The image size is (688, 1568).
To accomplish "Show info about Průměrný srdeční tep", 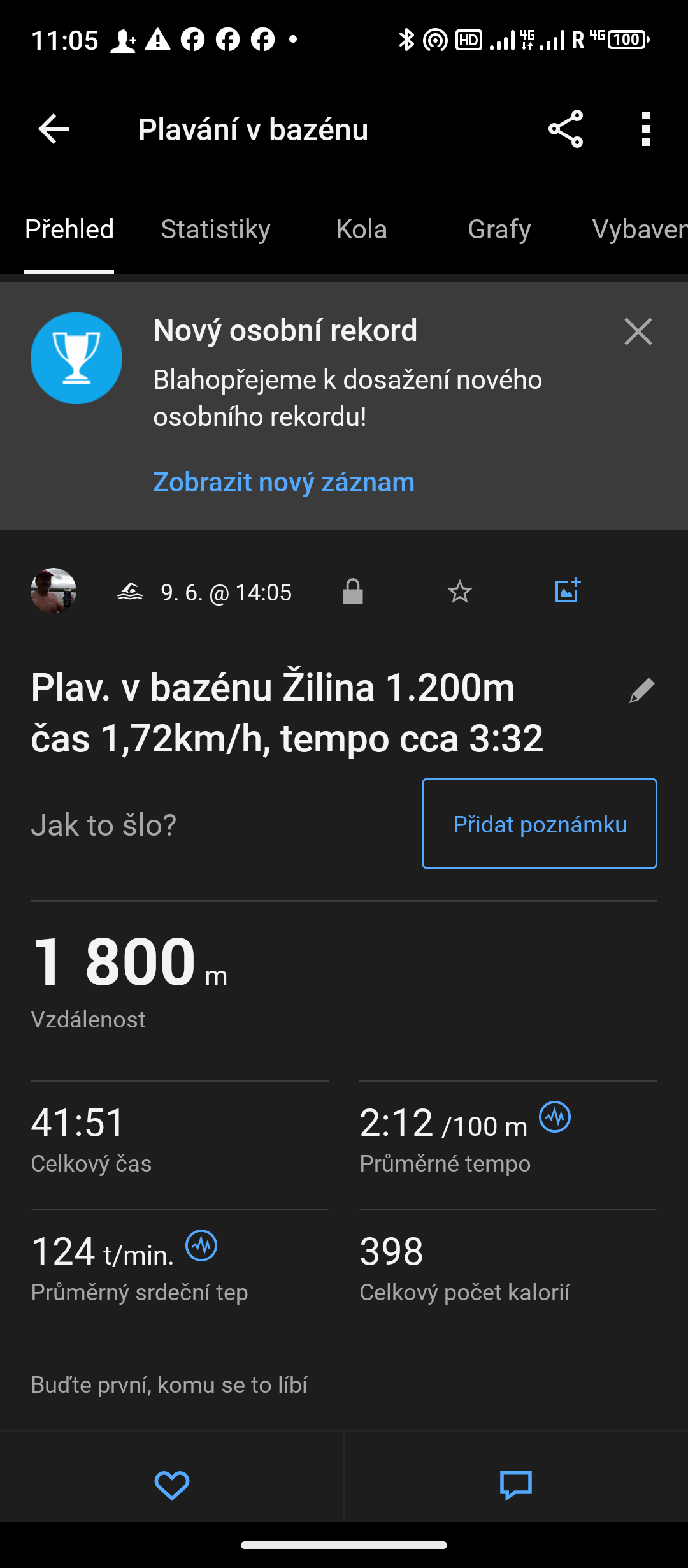I will click(201, 1245).
